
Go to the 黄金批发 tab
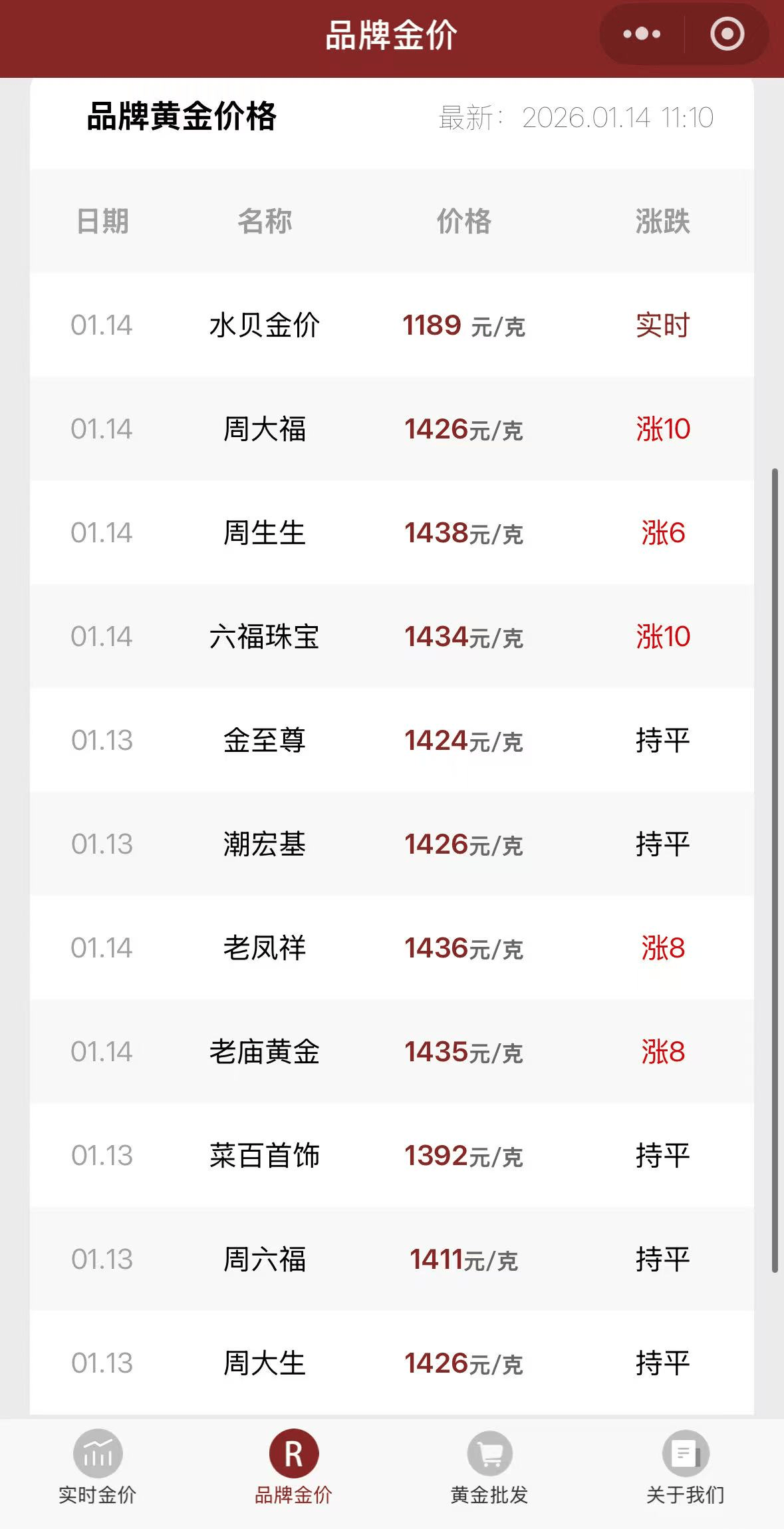point(489,1467)
